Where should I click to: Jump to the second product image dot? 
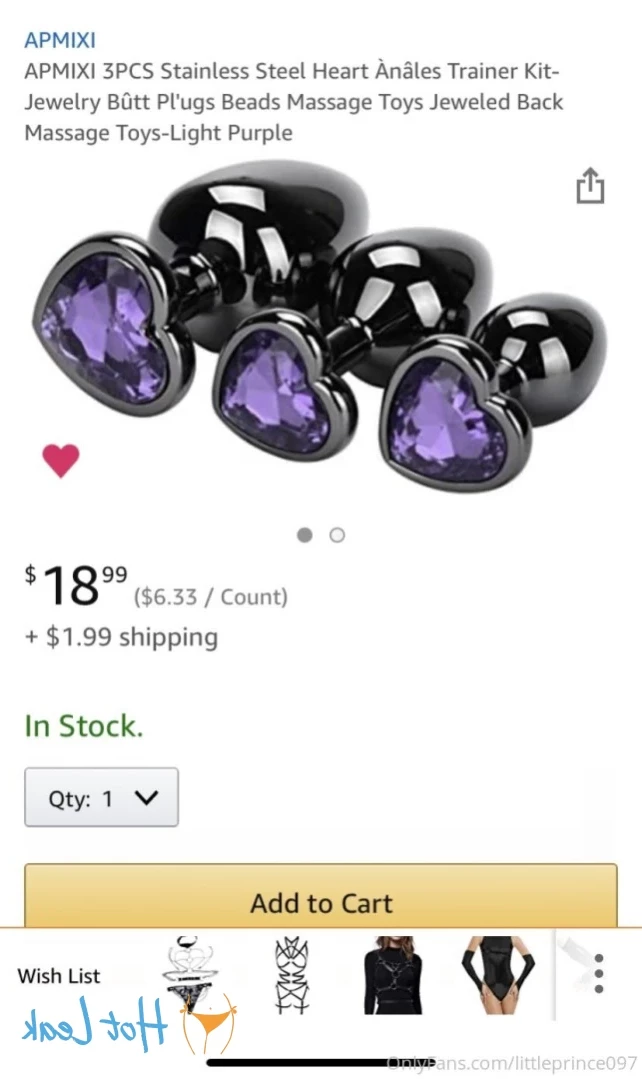pyautogui.click(x=337, y=535)
